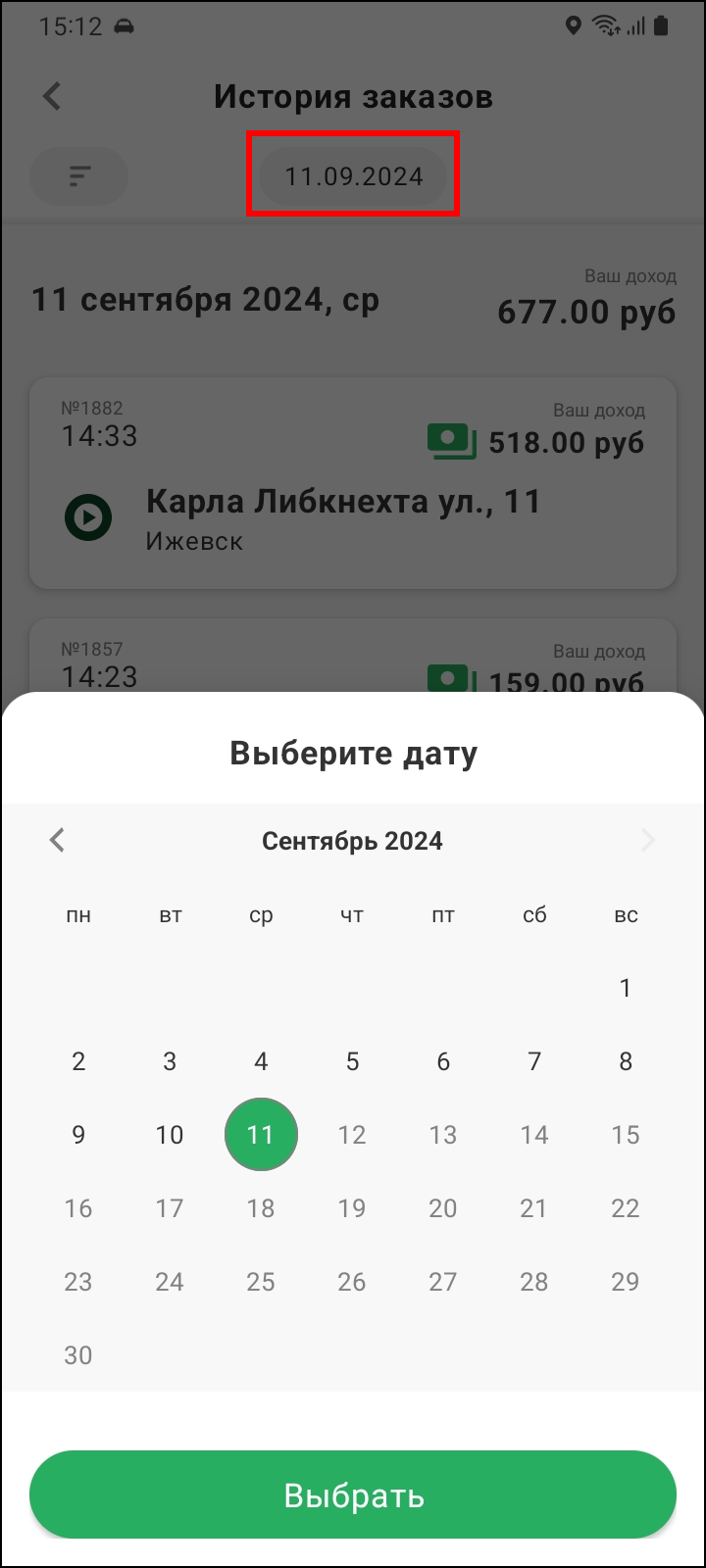
Task: Select September 3 in the calendar
Action: 170,1061
